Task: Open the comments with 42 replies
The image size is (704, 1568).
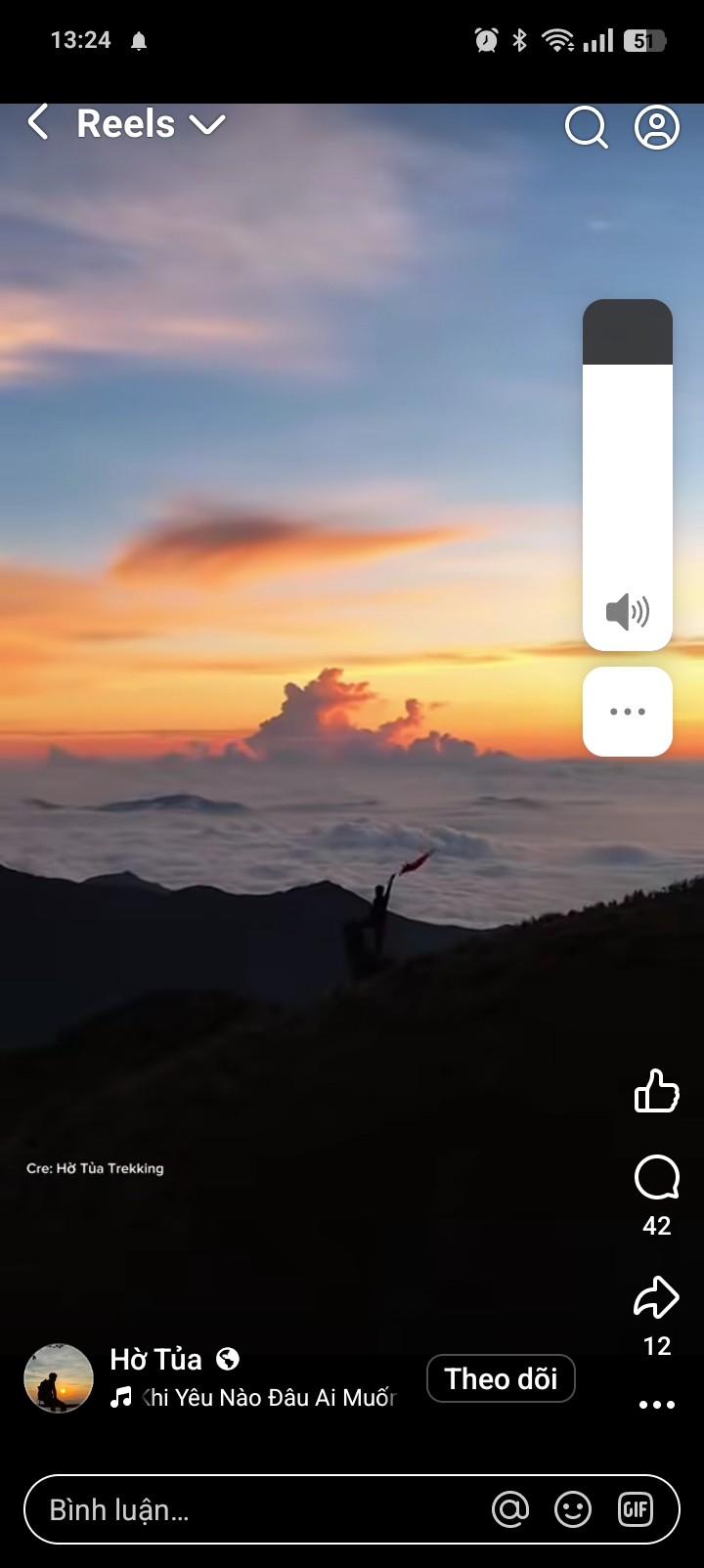Action: pyautogui.click(x=657, y=1178)
